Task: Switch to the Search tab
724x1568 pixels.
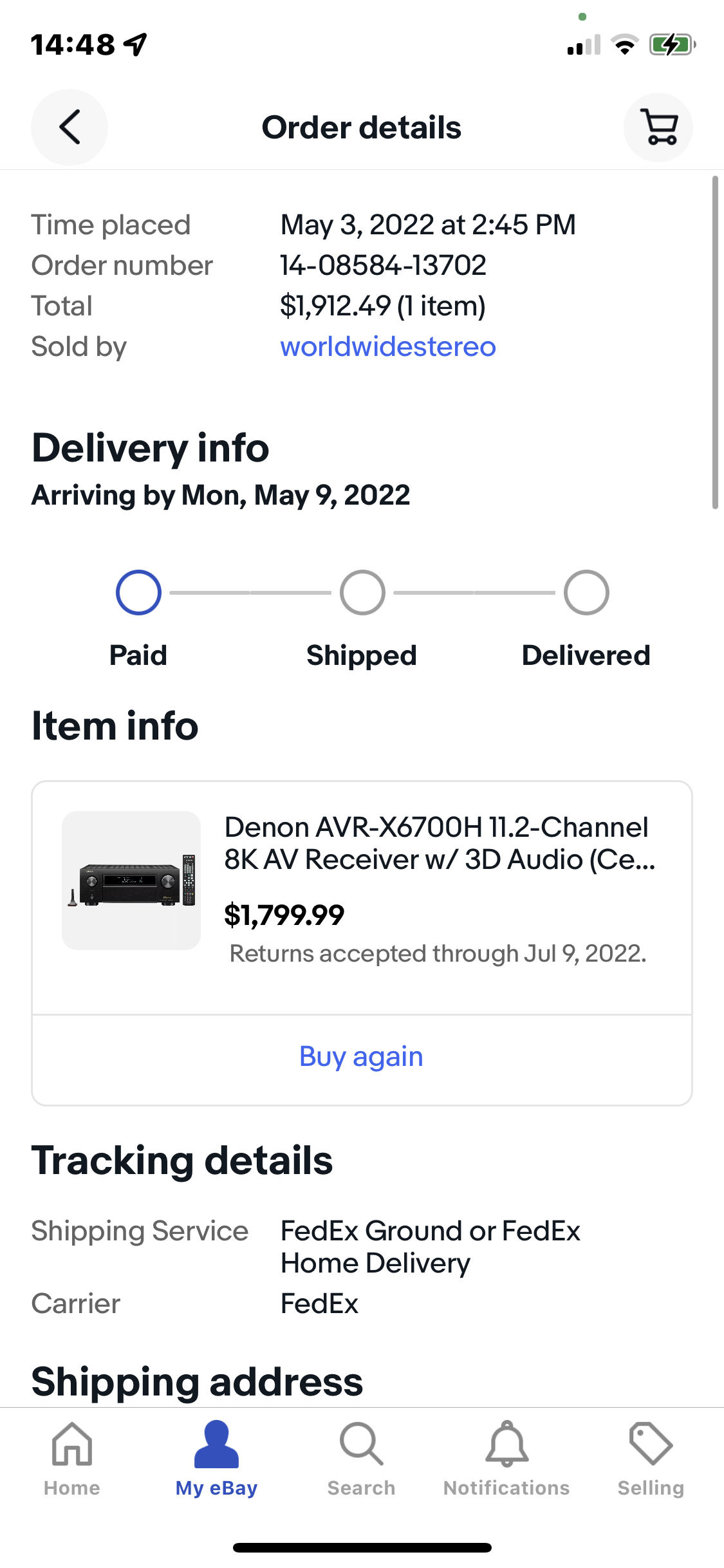Action: [x=362, y=1459]
